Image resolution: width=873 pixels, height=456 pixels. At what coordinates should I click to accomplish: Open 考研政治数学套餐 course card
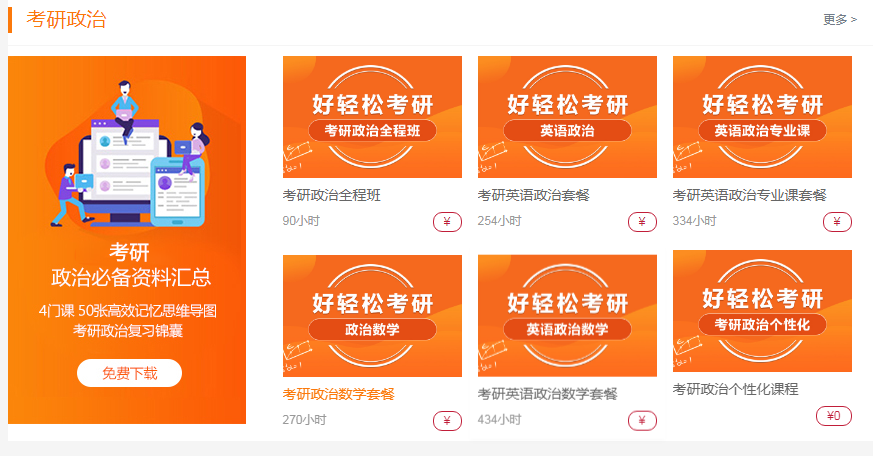(372, 316)
